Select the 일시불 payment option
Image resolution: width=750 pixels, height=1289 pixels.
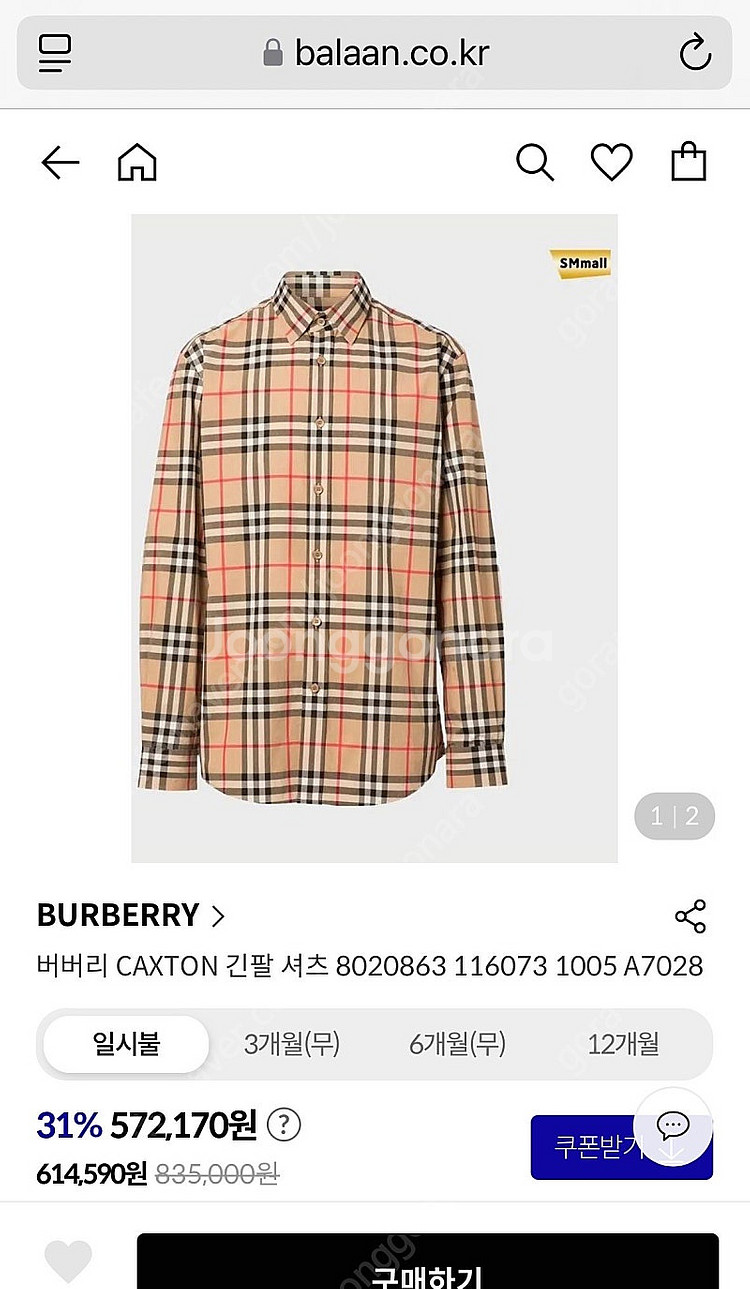point(125,1044)
